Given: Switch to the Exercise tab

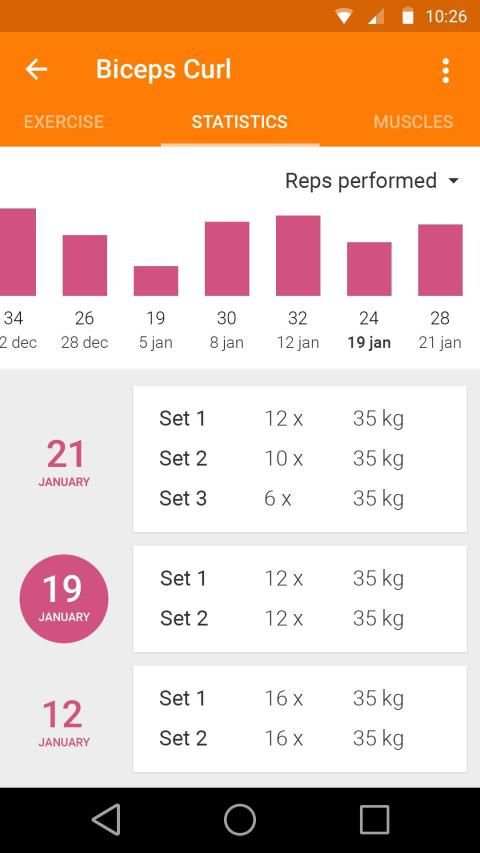Looking at the screenshot, I should point(63,121).
